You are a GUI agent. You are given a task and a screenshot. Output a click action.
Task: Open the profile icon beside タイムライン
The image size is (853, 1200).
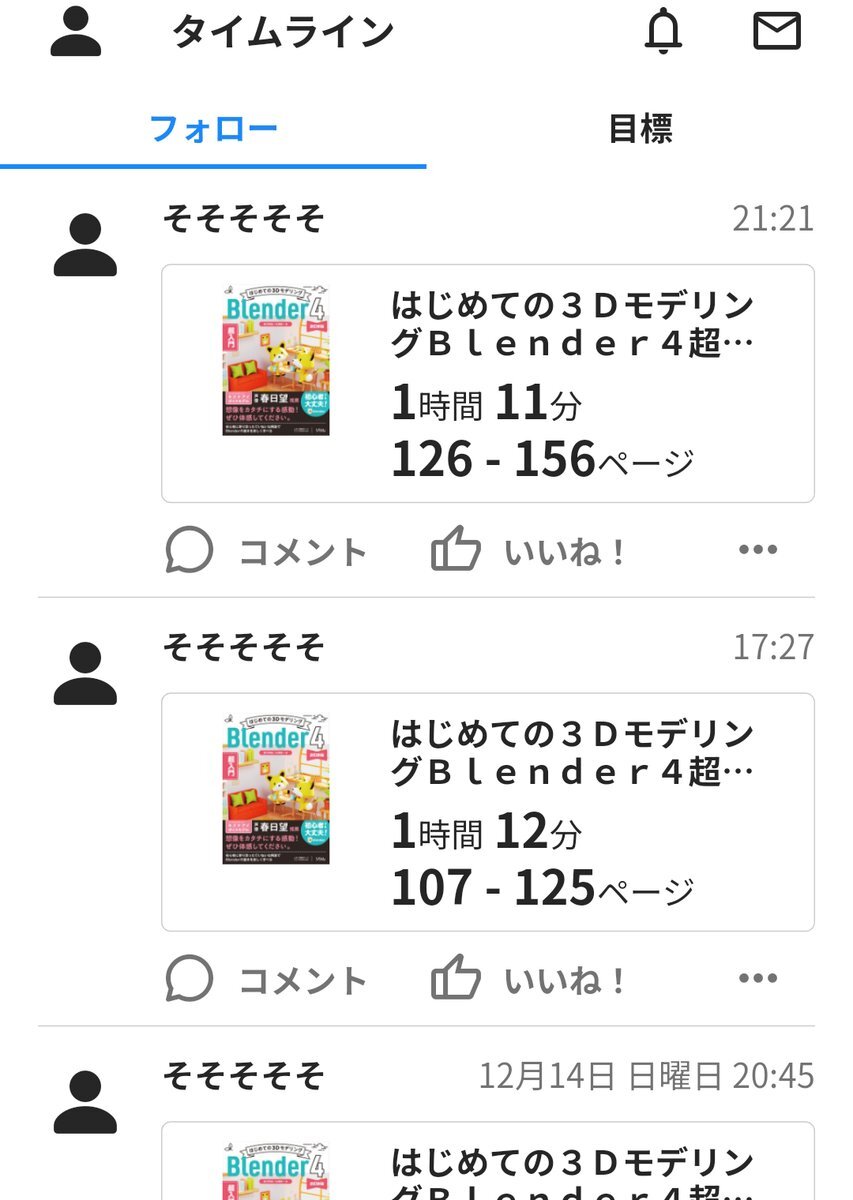[76, 31]
